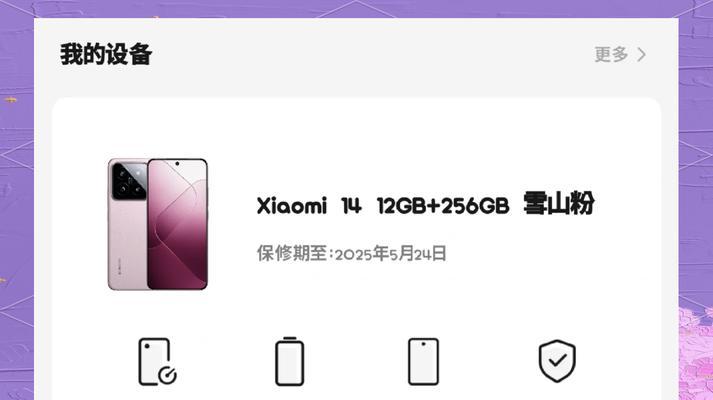Open the 更多 link in 我的设备
The height and width of the screenshot is (400, 713).
click(620, 55)
